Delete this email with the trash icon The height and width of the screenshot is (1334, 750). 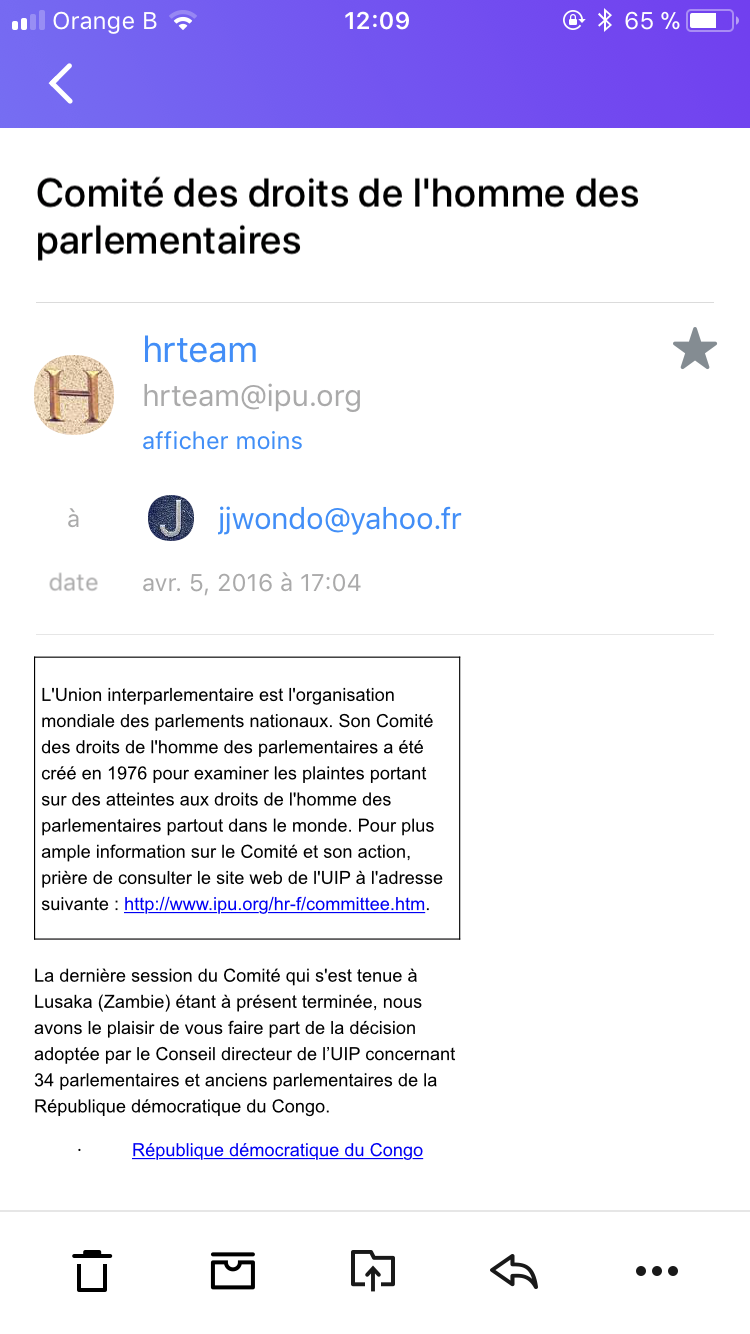tap(92, 1271)
